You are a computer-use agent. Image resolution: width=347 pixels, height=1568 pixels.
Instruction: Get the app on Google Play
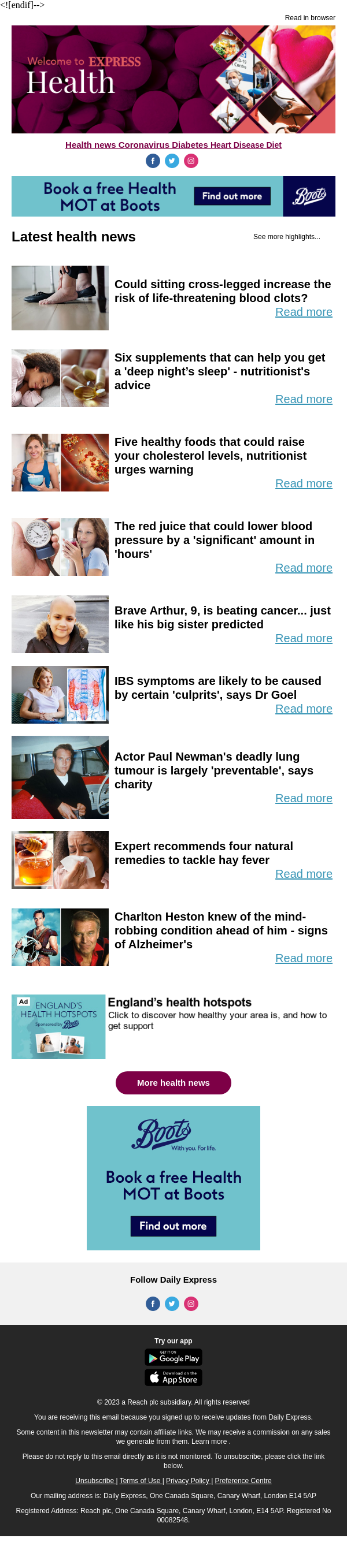[173, 1357]
